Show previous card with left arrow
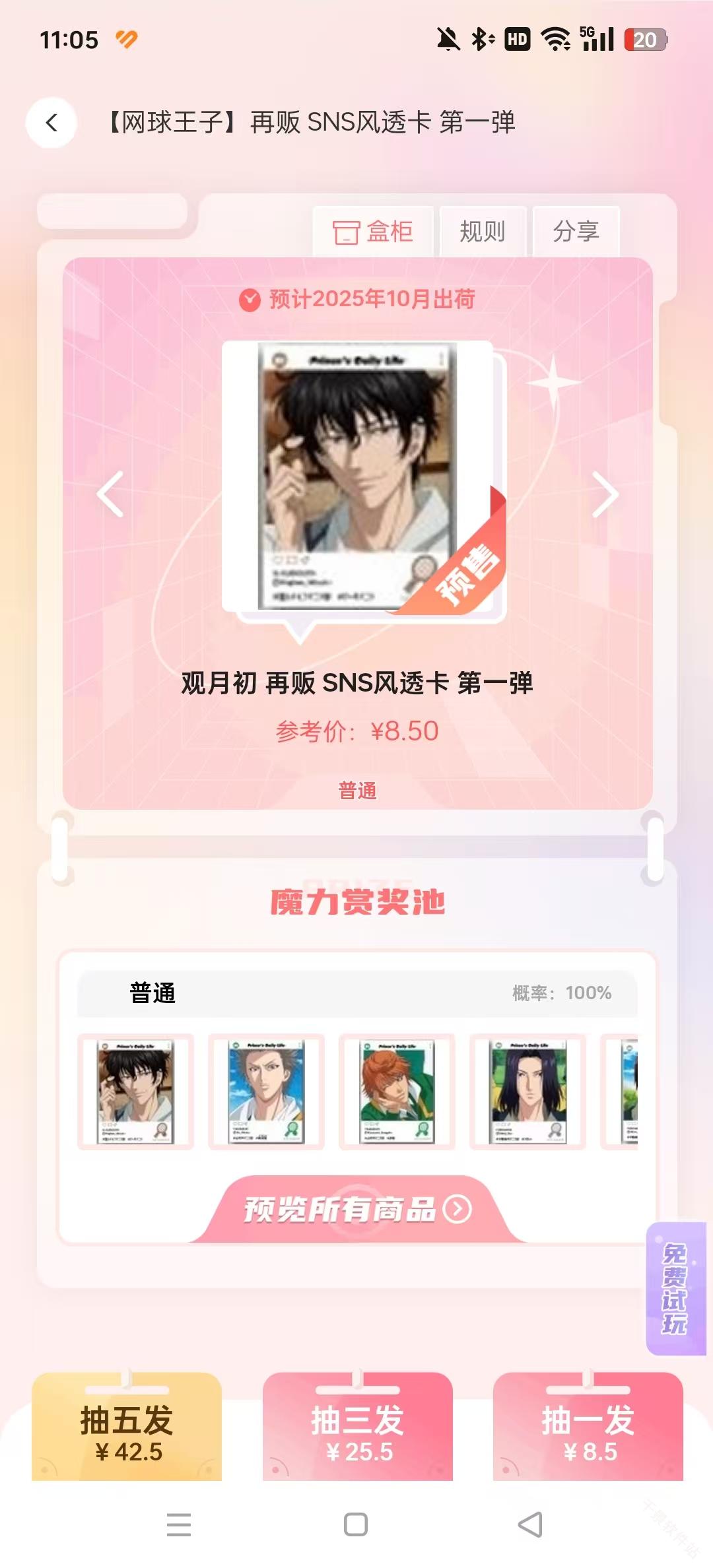This screenshot has width=713, height=1568. [x=110, y=494]
